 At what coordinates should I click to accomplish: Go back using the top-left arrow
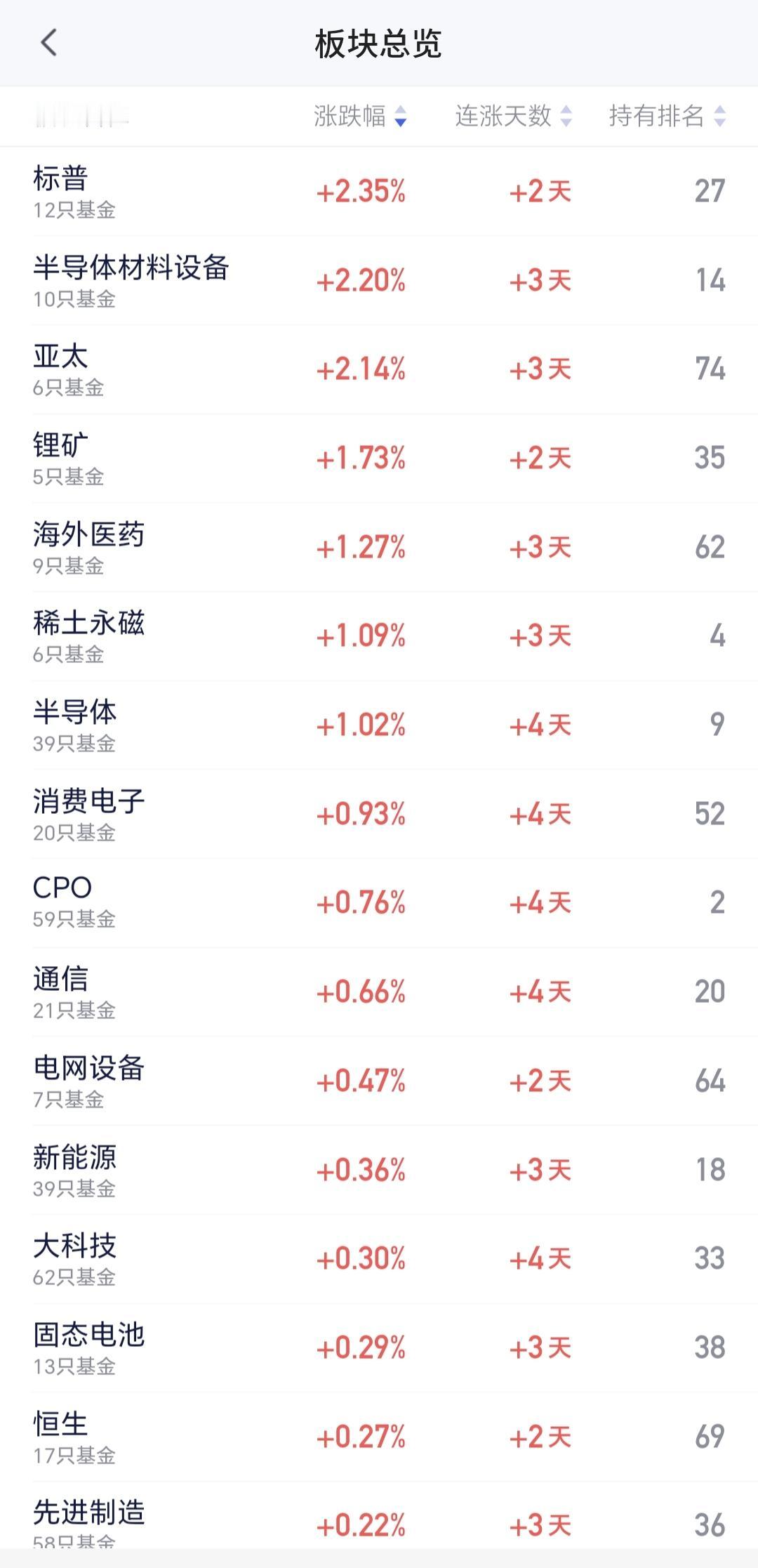pos(48,43)
